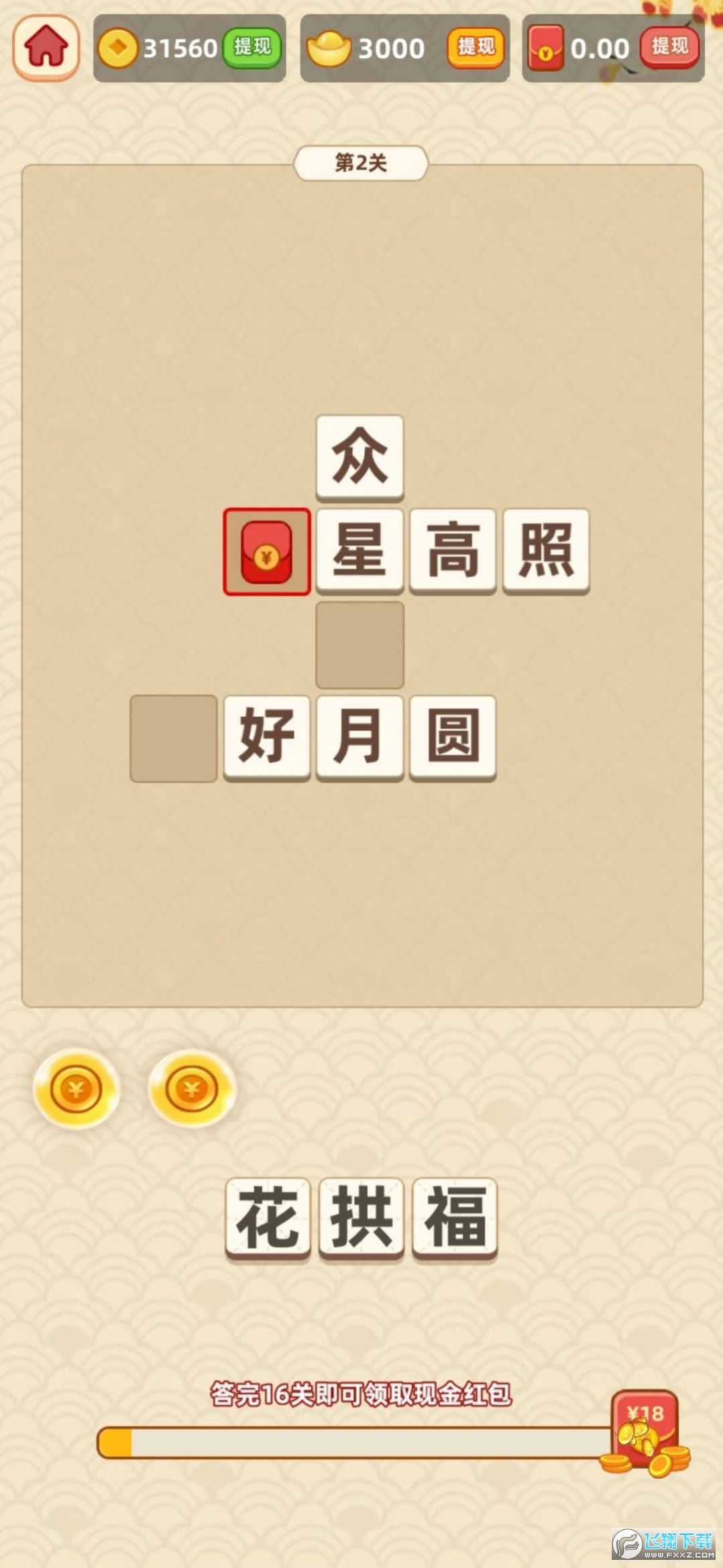Go to the home screen via house icon
Image resolution: width=723 pixels, height=1568 pixels.
pos(46,48)
